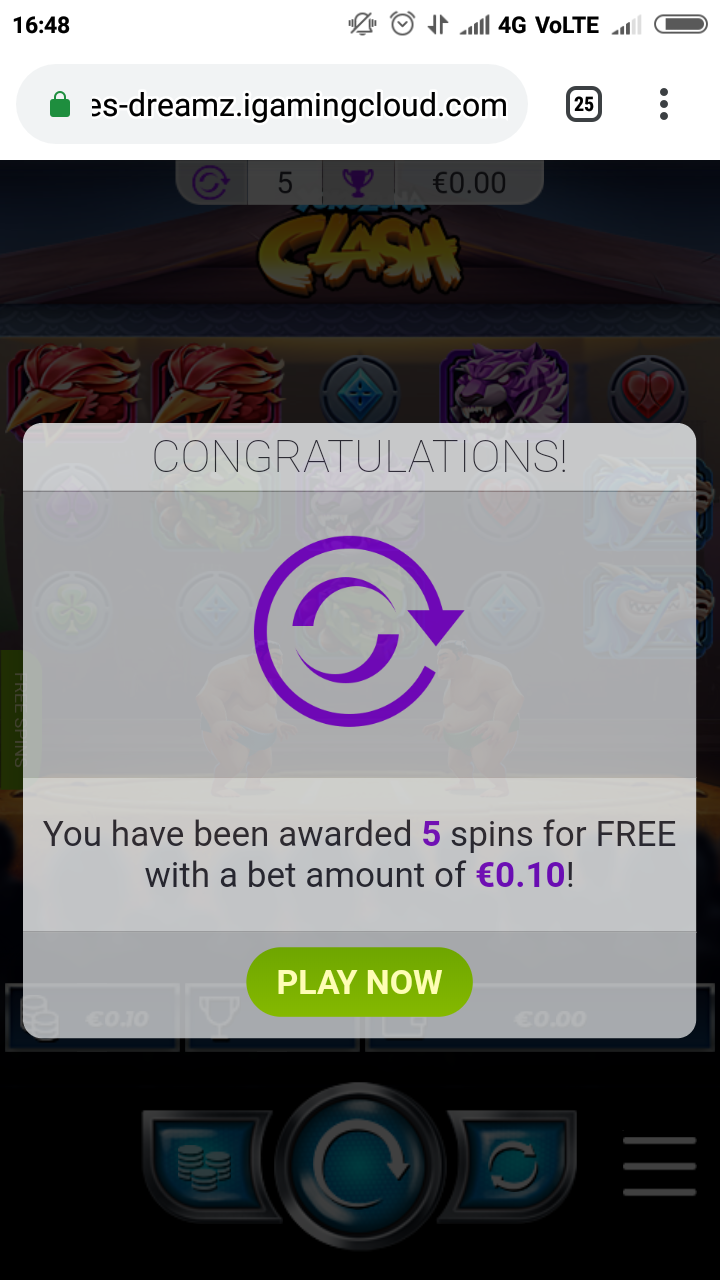The image size is (720, 1280).
Task: Open the Chrome overflow menu
Action: (x=664, y=104)
